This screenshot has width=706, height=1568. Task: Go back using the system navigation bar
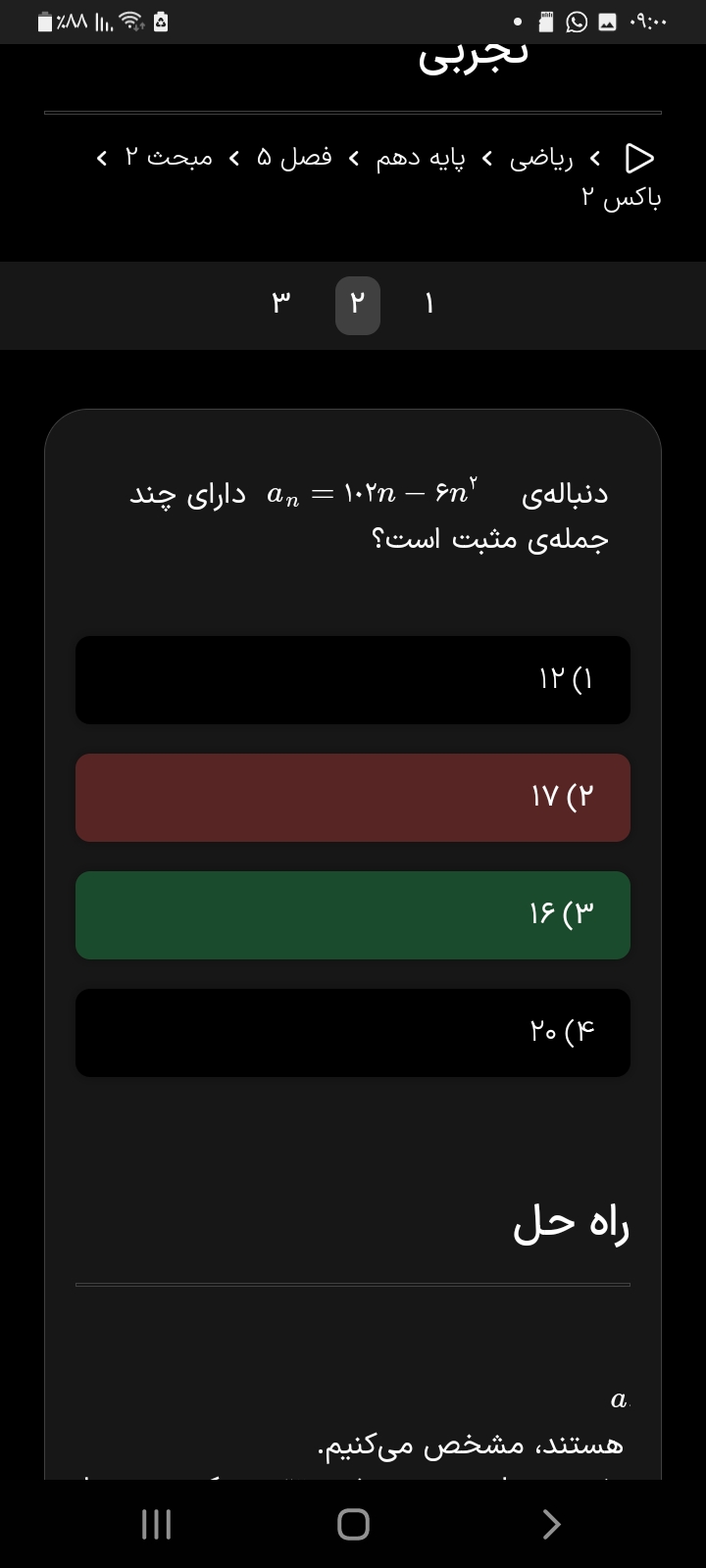551,1524
